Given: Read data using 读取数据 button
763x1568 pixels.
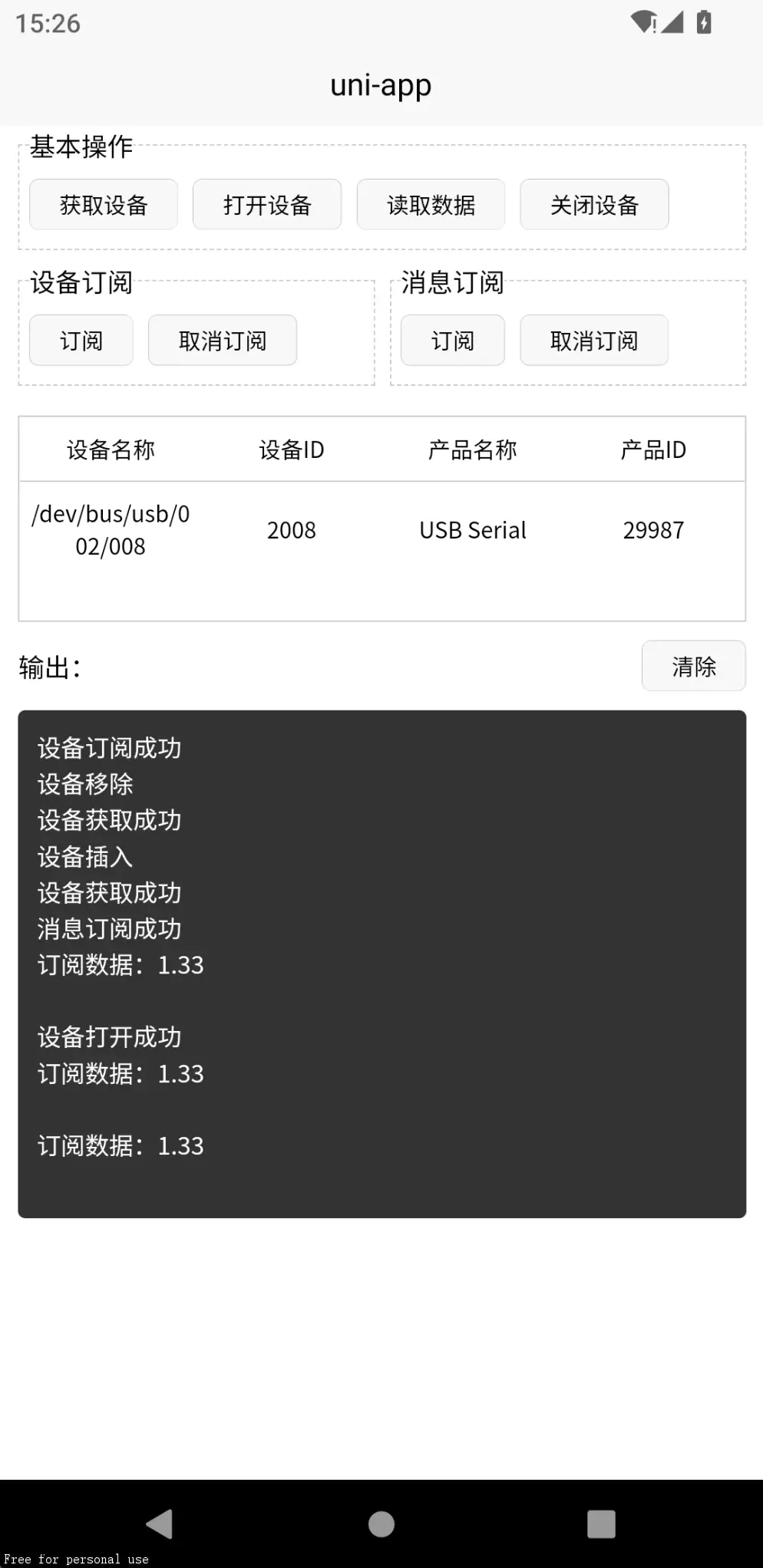Looking at the screenshot, I should tap(431, 205).
